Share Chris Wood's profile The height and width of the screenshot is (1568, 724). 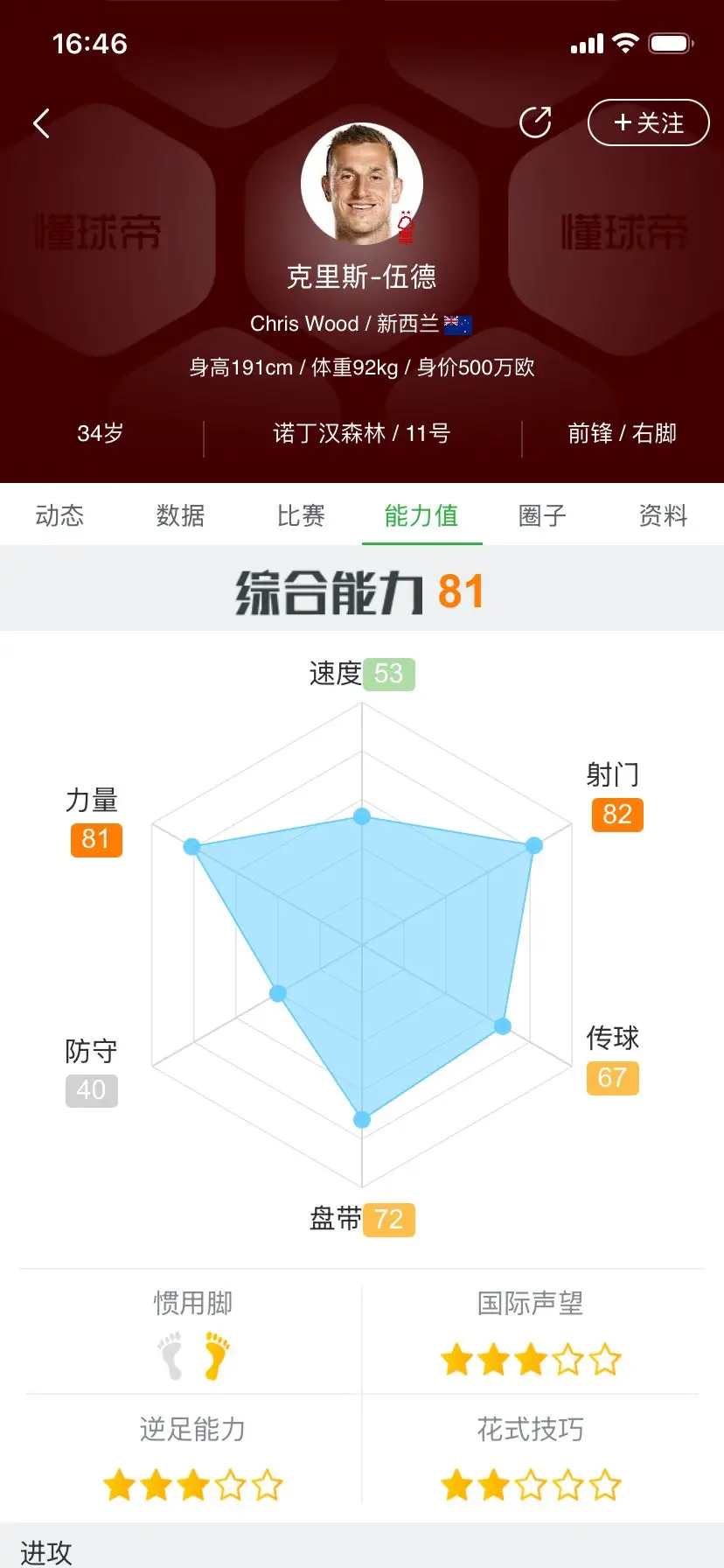click(x=535, y=122)
